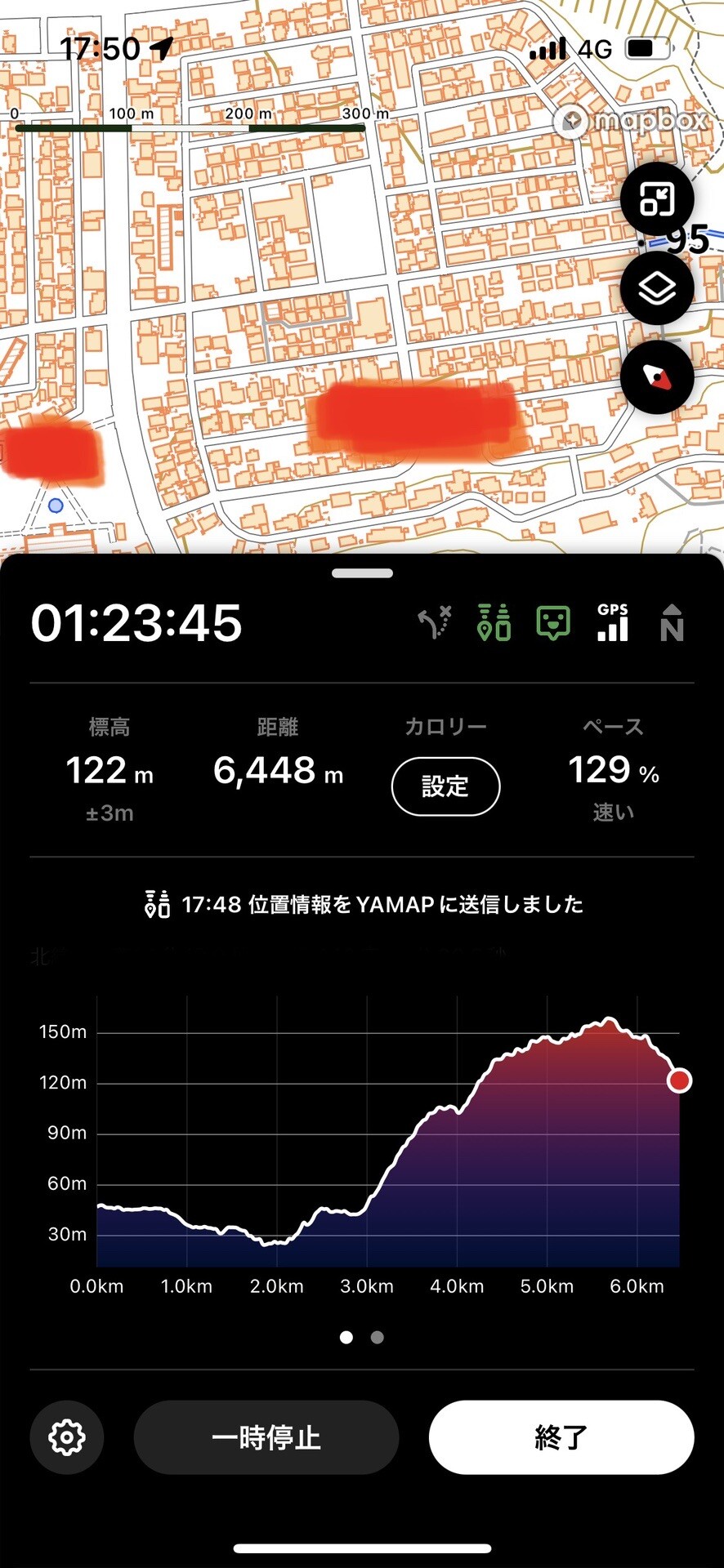This screenshot has width=724, height=1568.
Task: Open the map layers selector
Action: [658, 287]
